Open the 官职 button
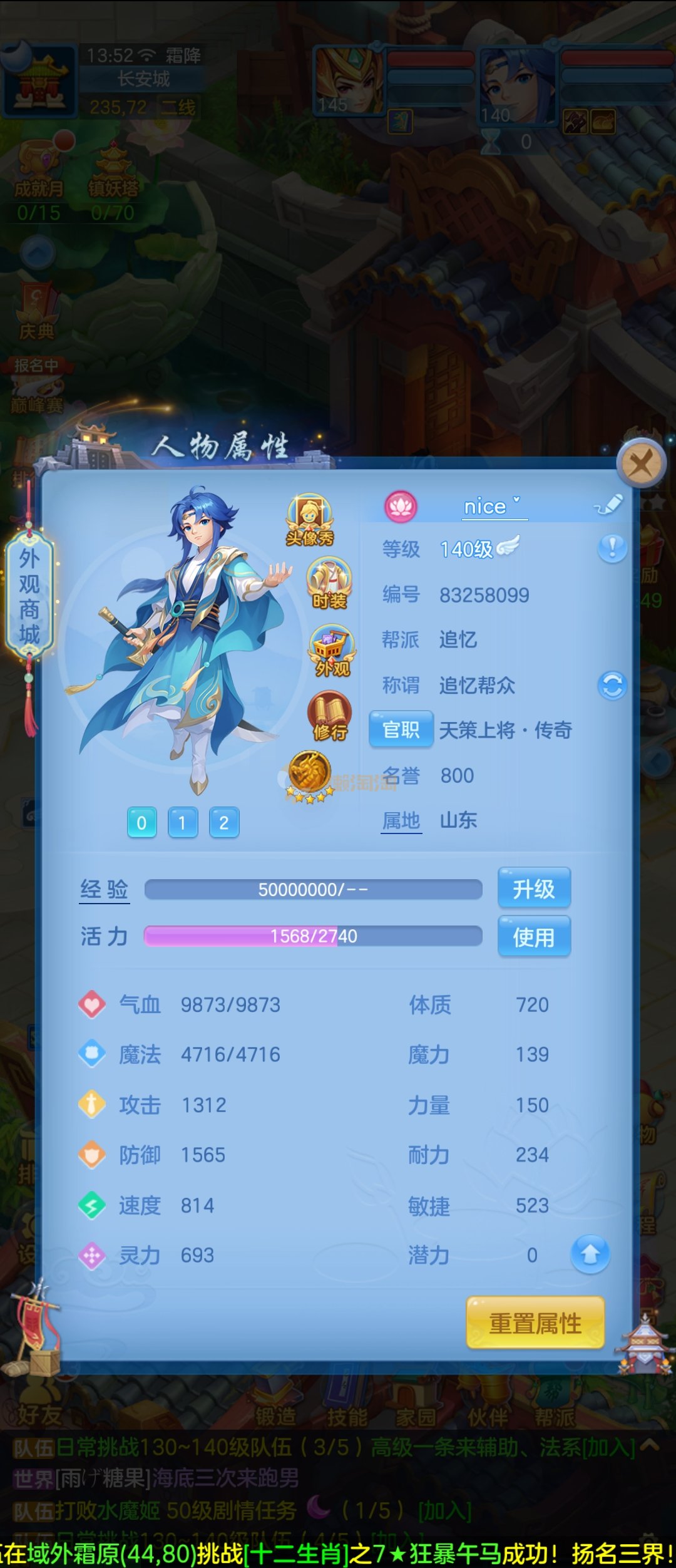The width and height of the screenshot is (676, 1568). point(401,730)
